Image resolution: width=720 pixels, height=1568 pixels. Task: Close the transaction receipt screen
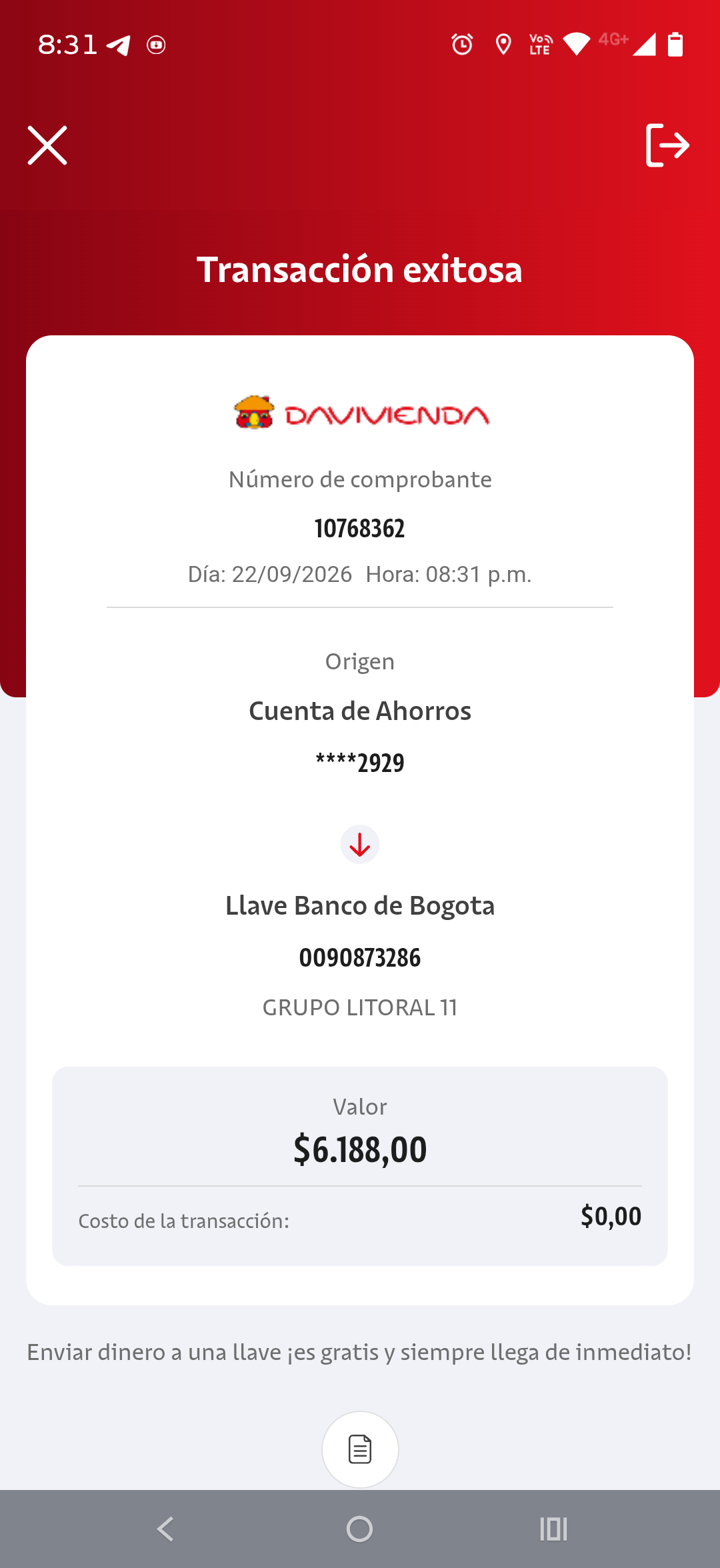pyautogui.click(x=47, y=145)
